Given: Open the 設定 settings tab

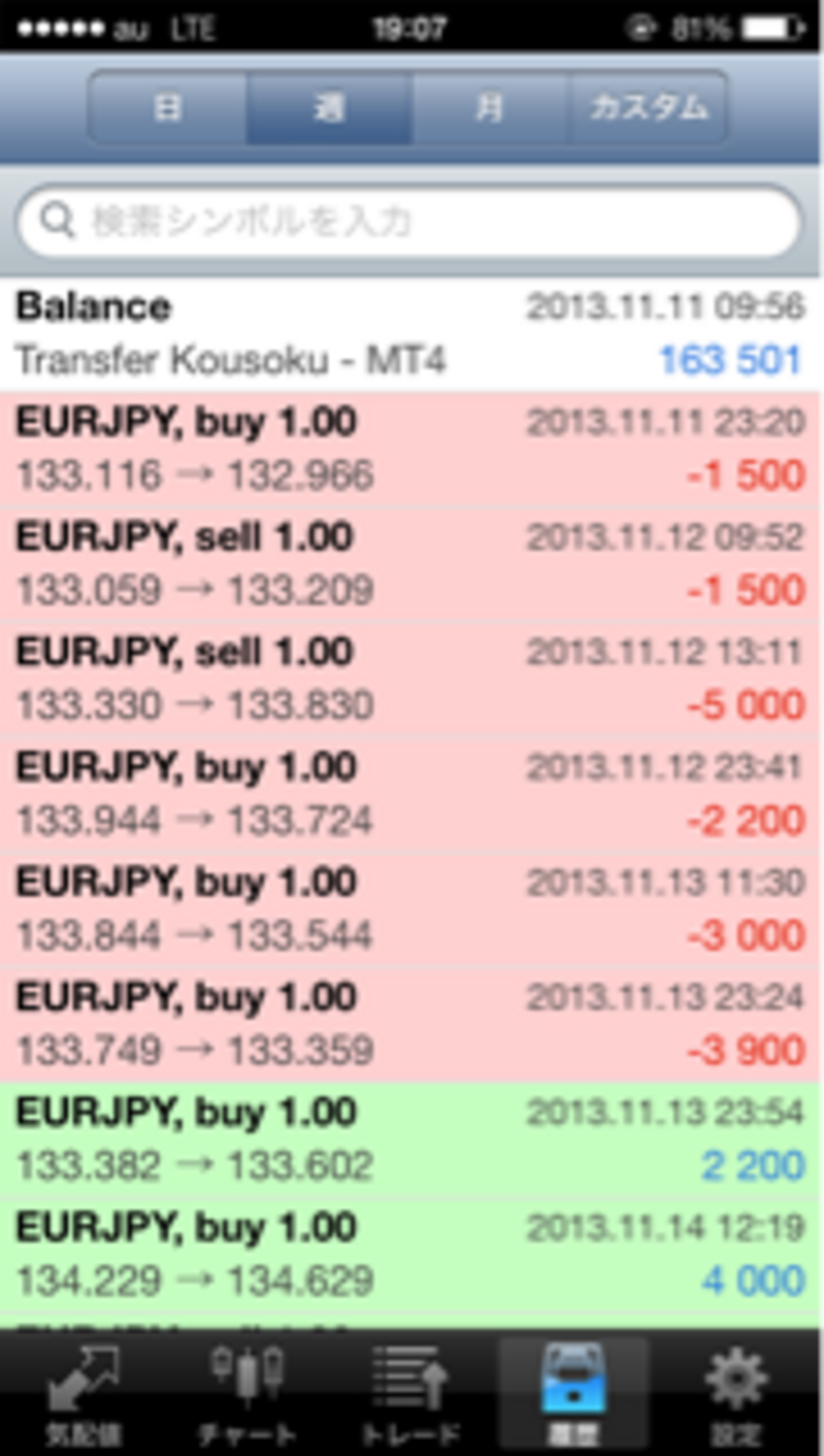Looking at the screenshot, I should click(737, 1396).
